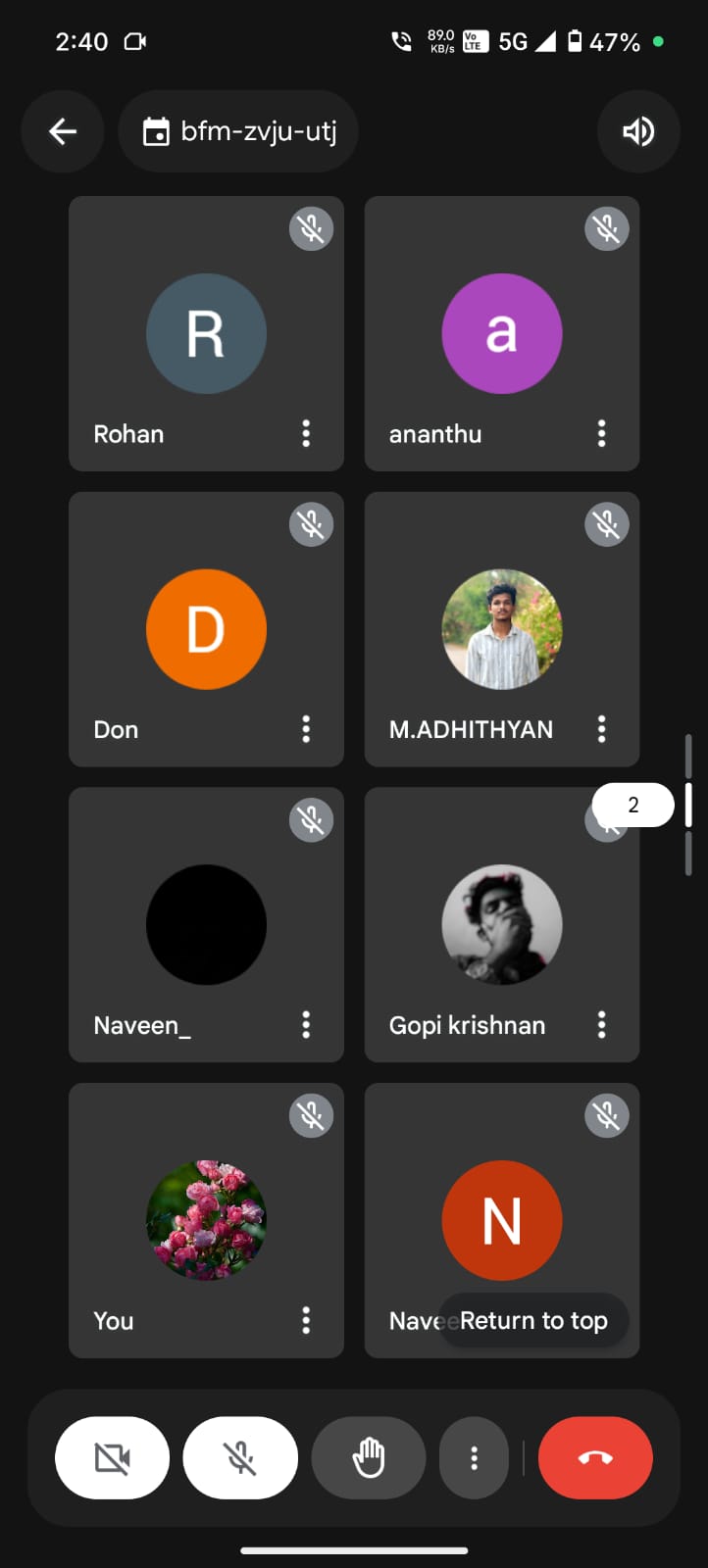Open options menu on ananthu's tile
The image size is (708, 1568).
[601, 433]
